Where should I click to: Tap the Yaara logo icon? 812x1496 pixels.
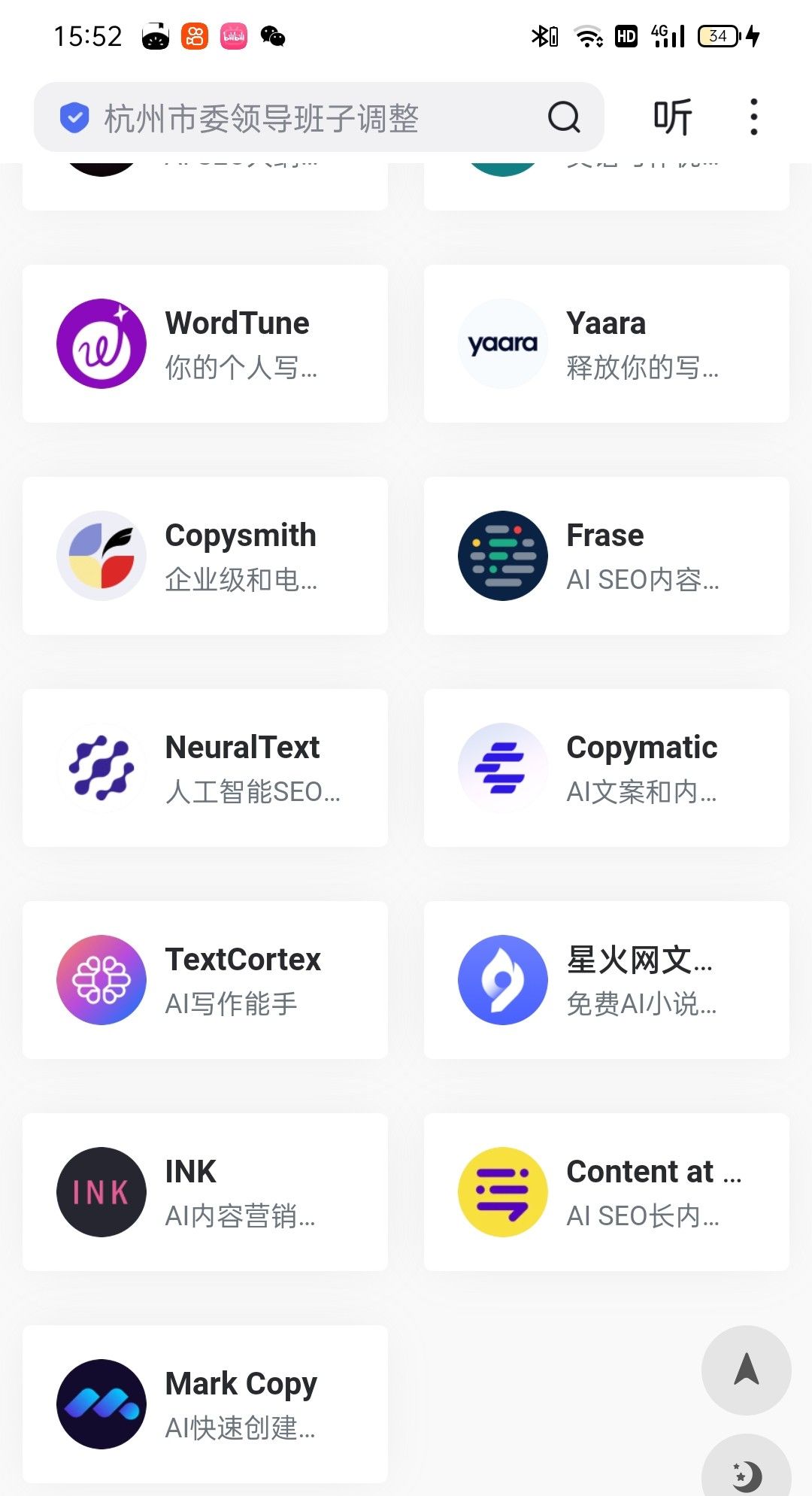[502, 343]
